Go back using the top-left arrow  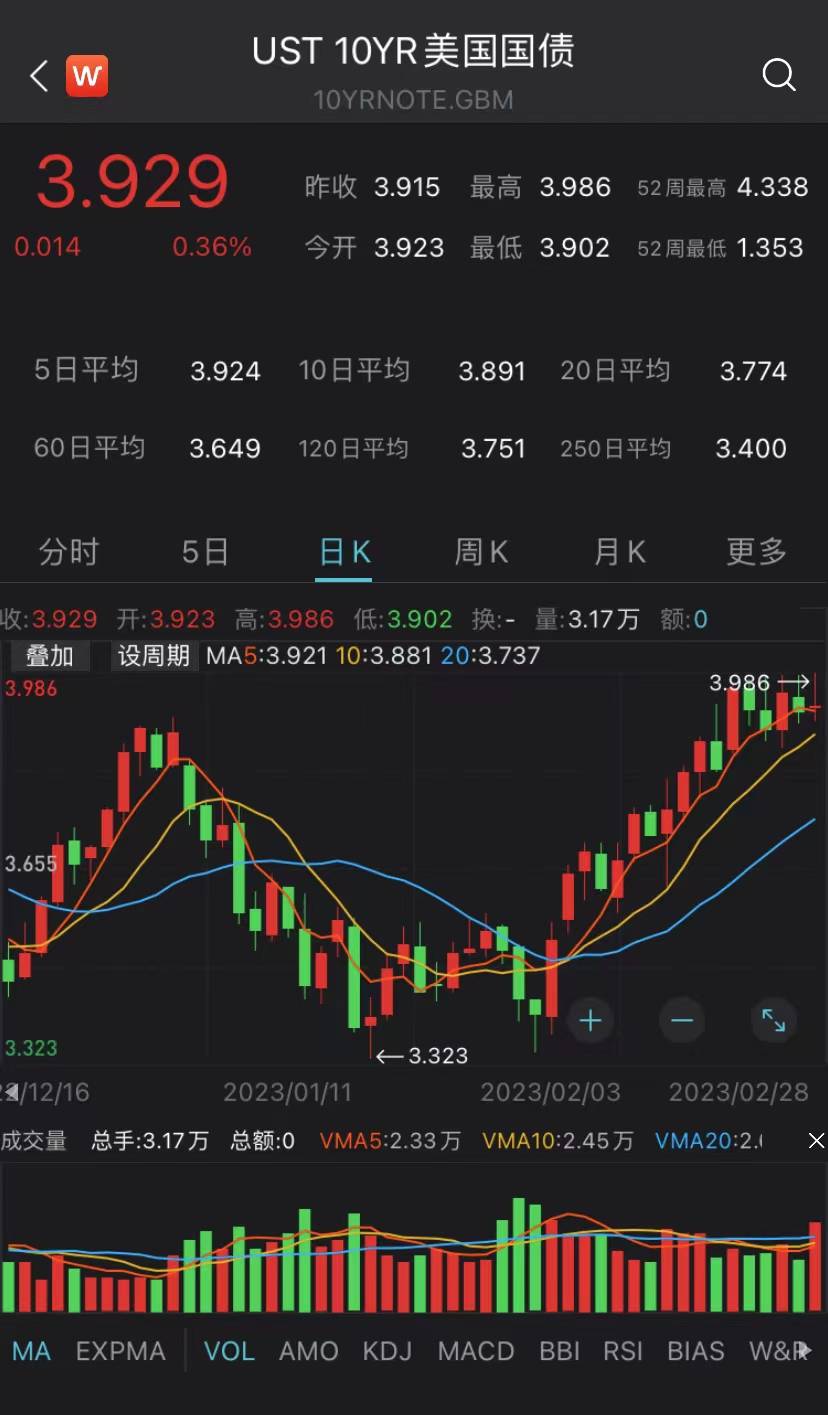39,76
